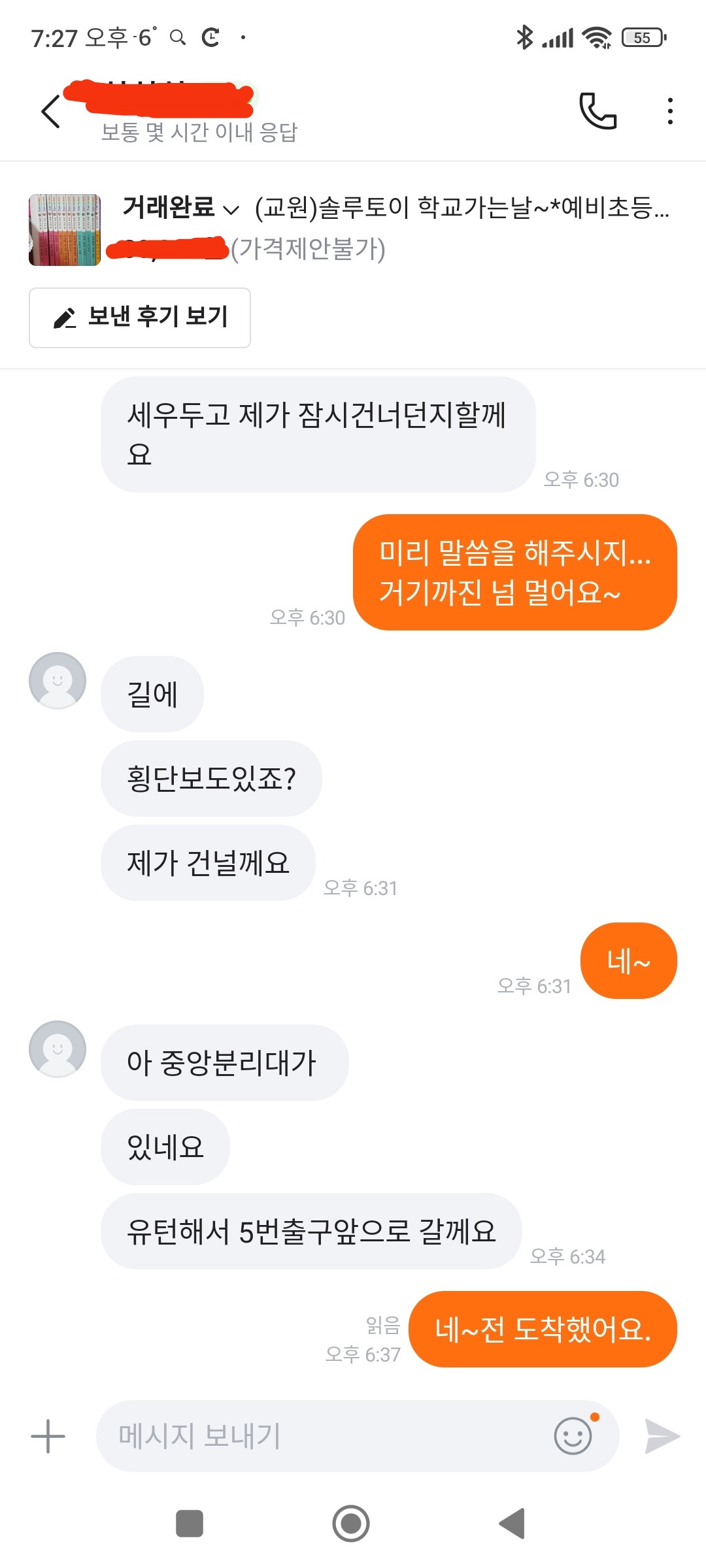Screen dimensions: 706x1568
Task: Send the message with paper plane icon
Action: (662, 1437)
